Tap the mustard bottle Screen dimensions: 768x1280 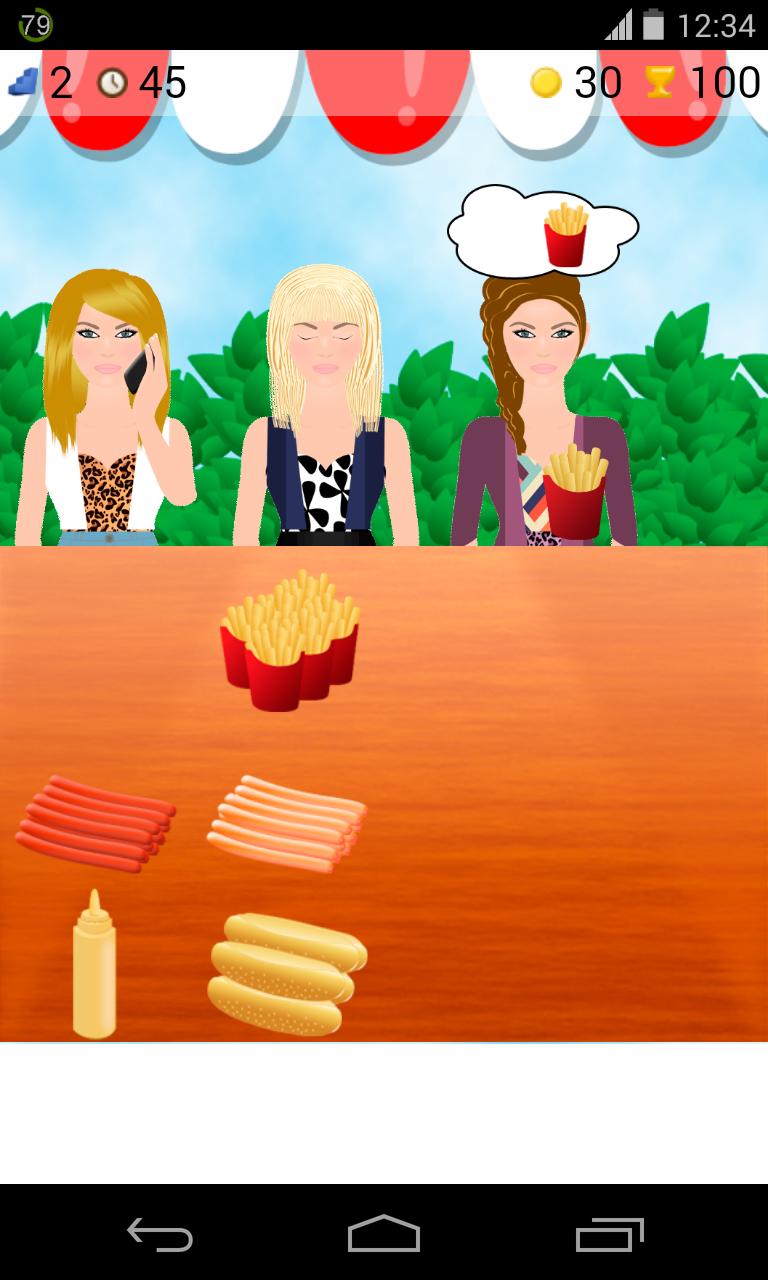click(x=94, y=966)
